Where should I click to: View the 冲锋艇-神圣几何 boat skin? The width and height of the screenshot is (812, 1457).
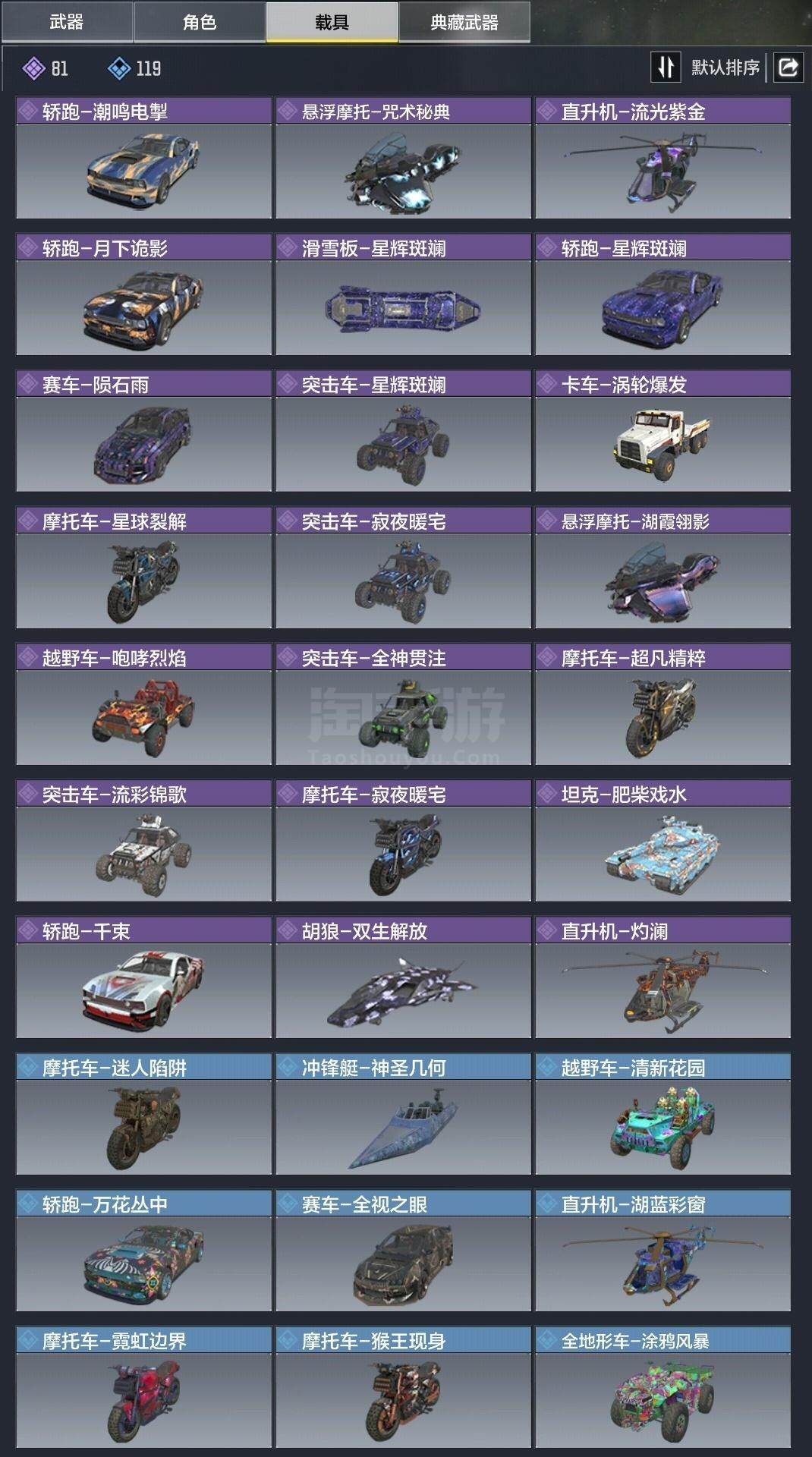click(404, 1114)
